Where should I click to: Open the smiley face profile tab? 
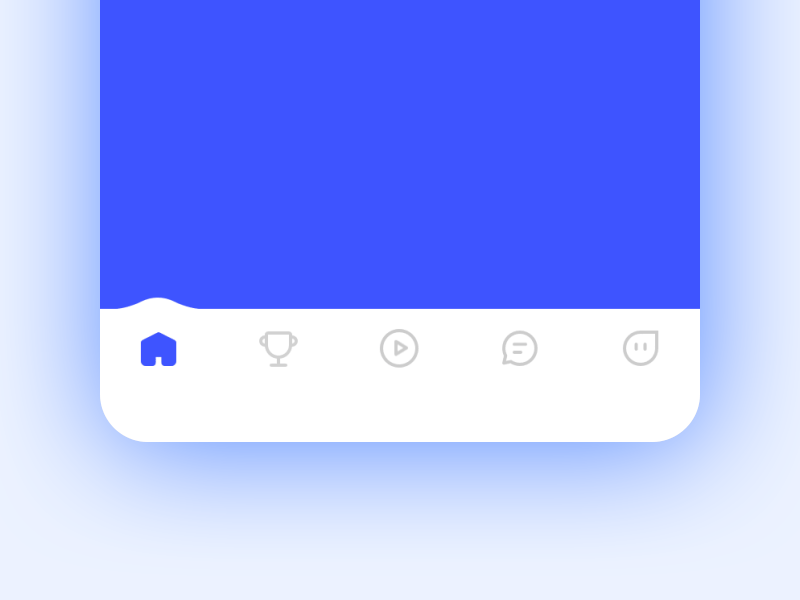(640, 348)
